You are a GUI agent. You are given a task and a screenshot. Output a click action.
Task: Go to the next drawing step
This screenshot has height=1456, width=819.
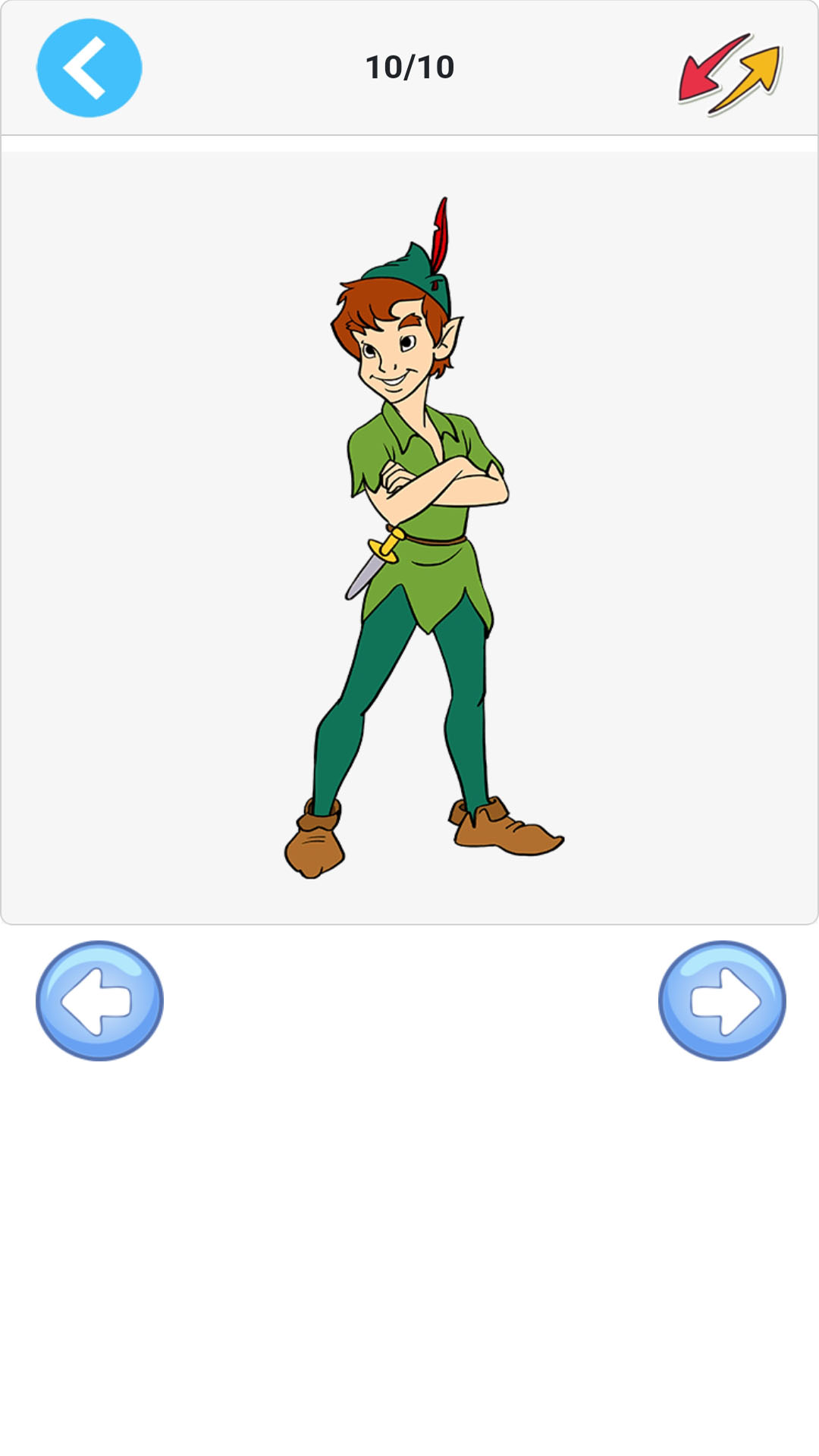point(722,1000)
